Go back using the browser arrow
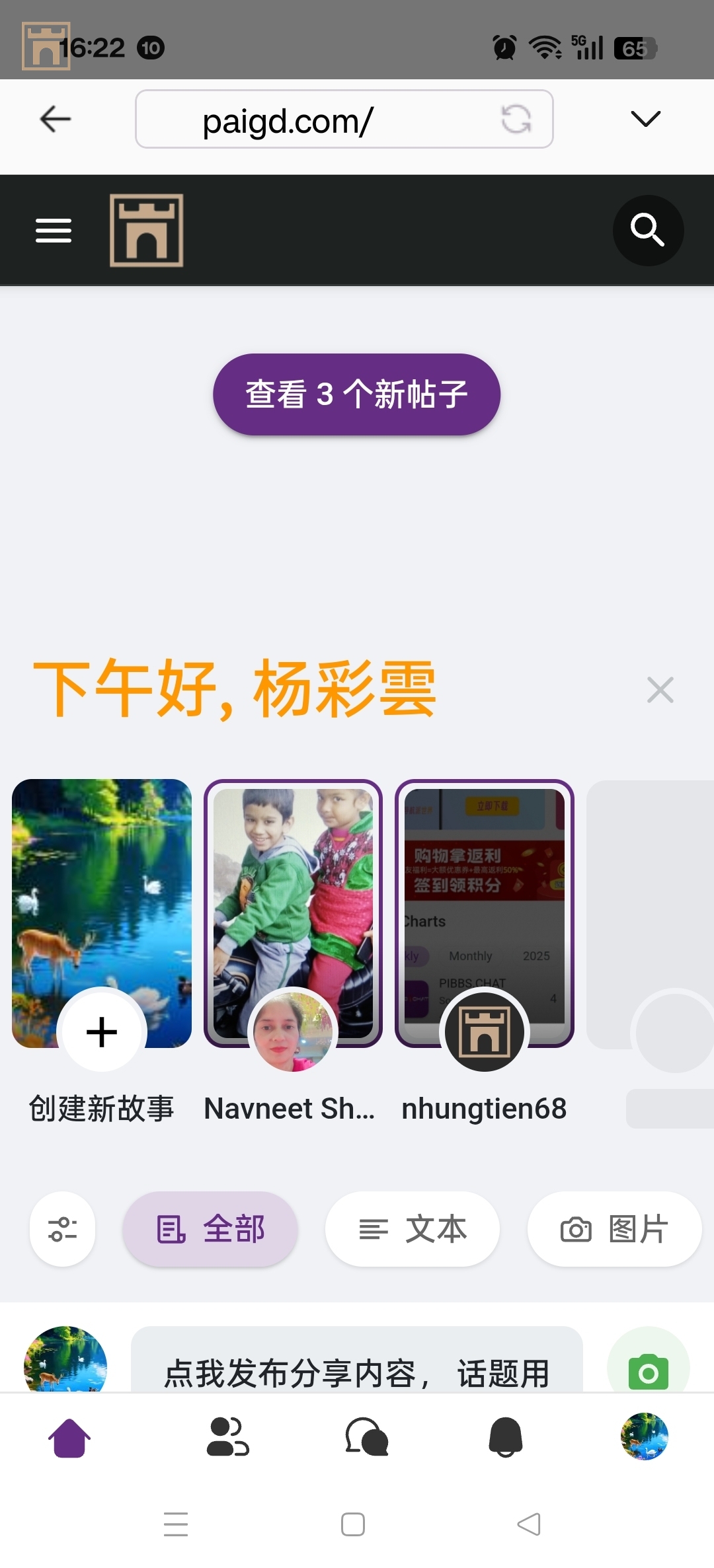Viewport: 714px width, 1568px height. pyautogui.click(x=56, y=119)
